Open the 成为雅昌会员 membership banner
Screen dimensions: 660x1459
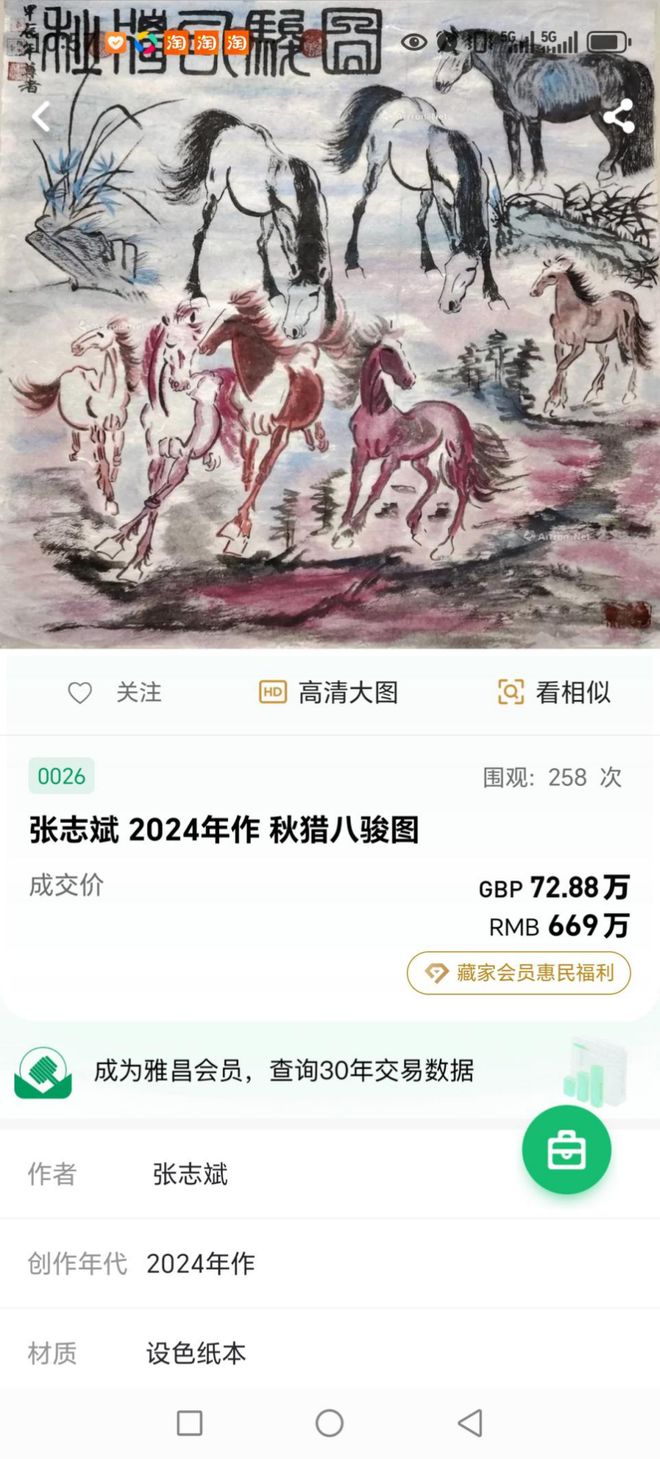pos(283,1071)
